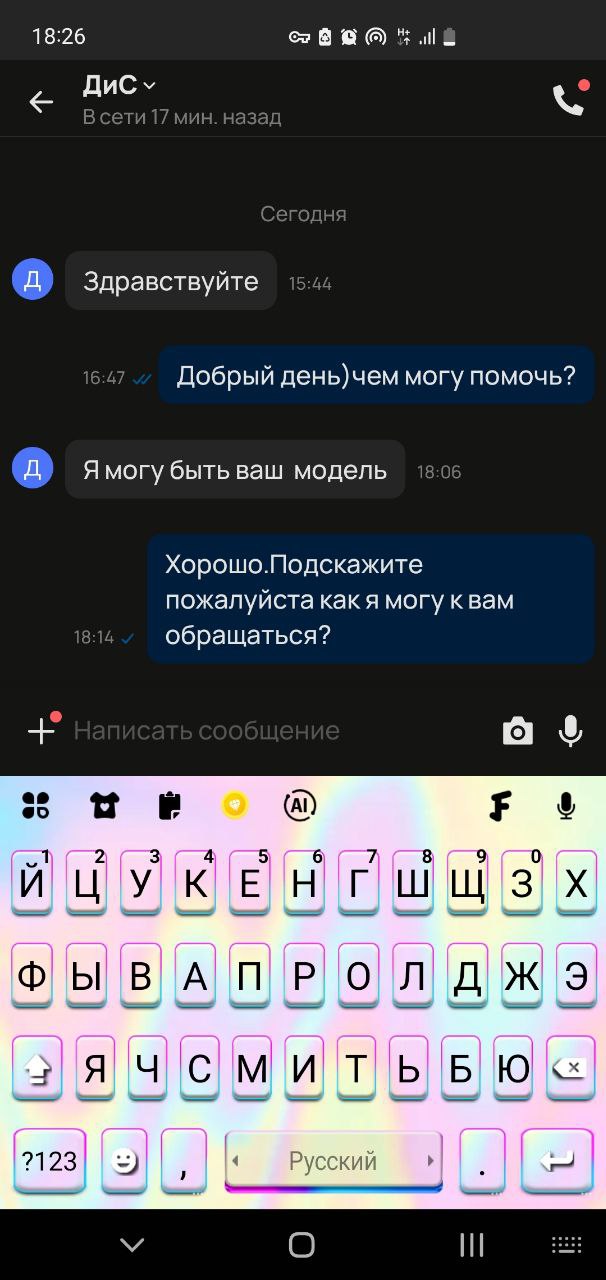Viewport: 606px width, 1280px height.
Task: Tap the shift key on keyboard
Action: tap(37, 1068)
